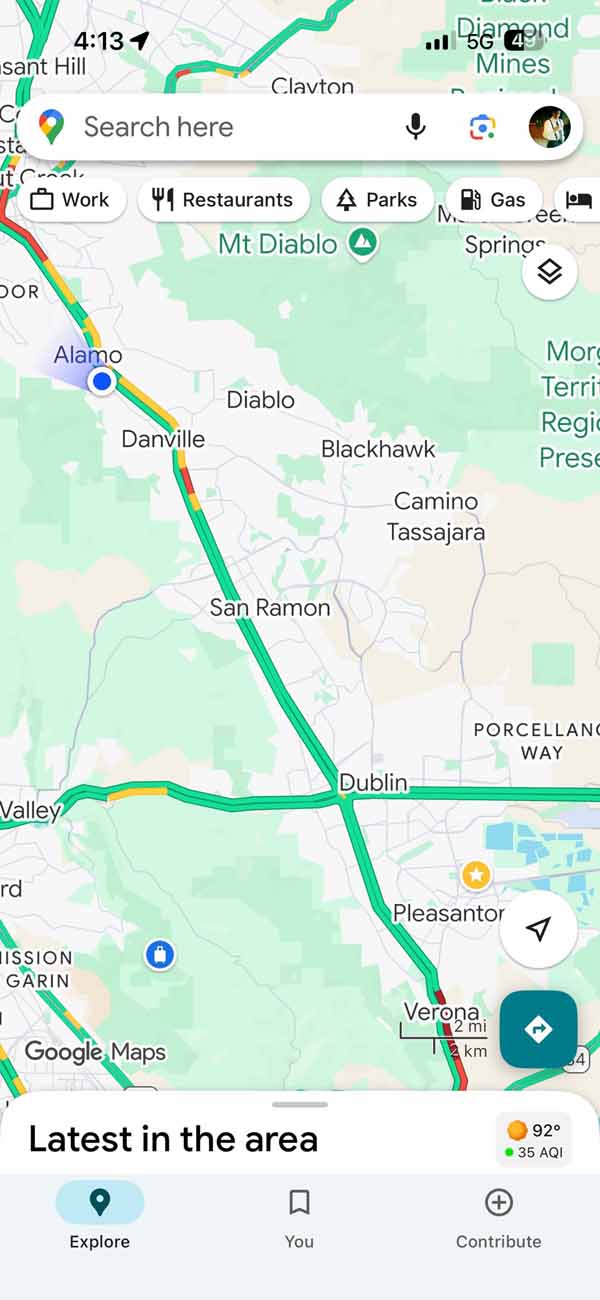Start voice search with the microphone

[x=416, y=127]
